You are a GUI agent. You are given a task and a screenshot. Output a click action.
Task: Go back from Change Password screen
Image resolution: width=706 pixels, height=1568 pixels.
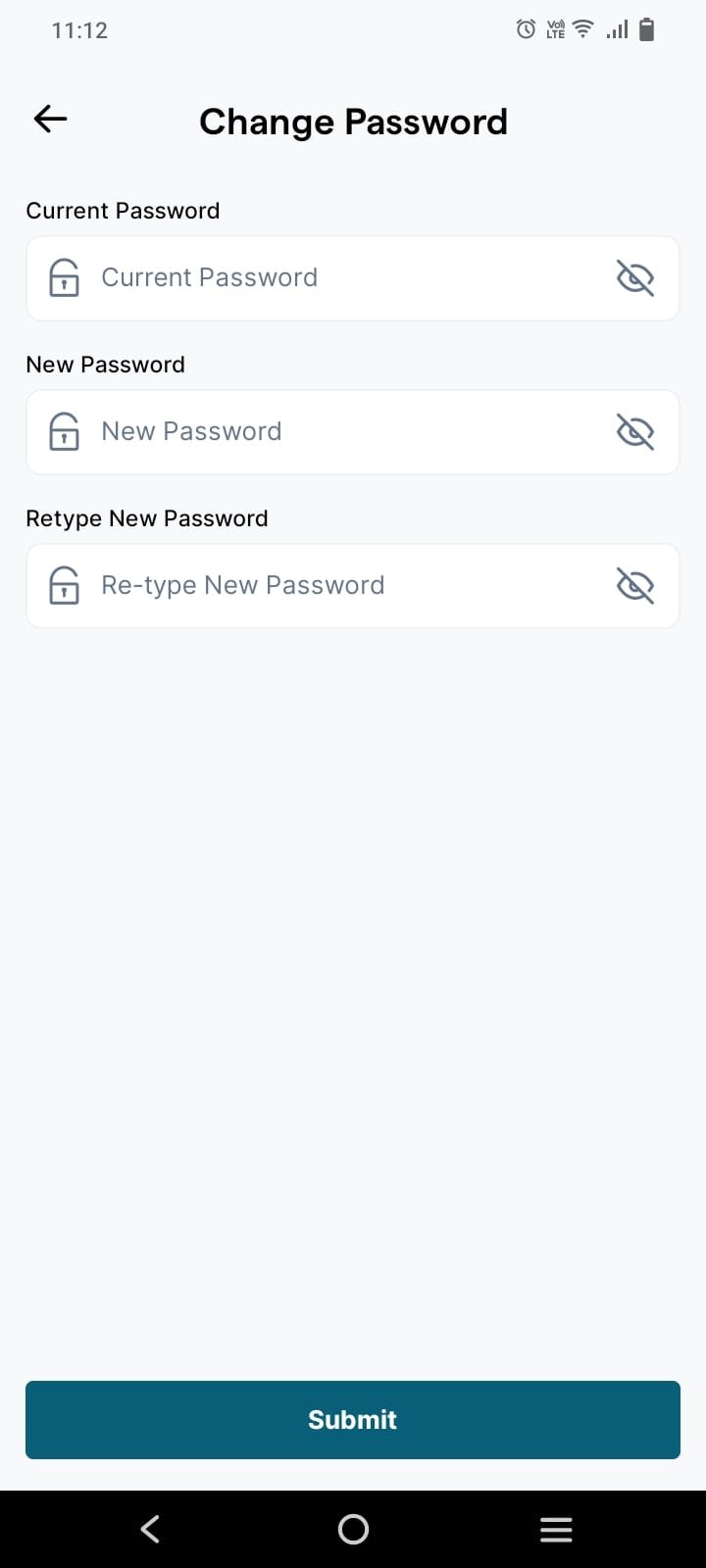tap(50, 120)
